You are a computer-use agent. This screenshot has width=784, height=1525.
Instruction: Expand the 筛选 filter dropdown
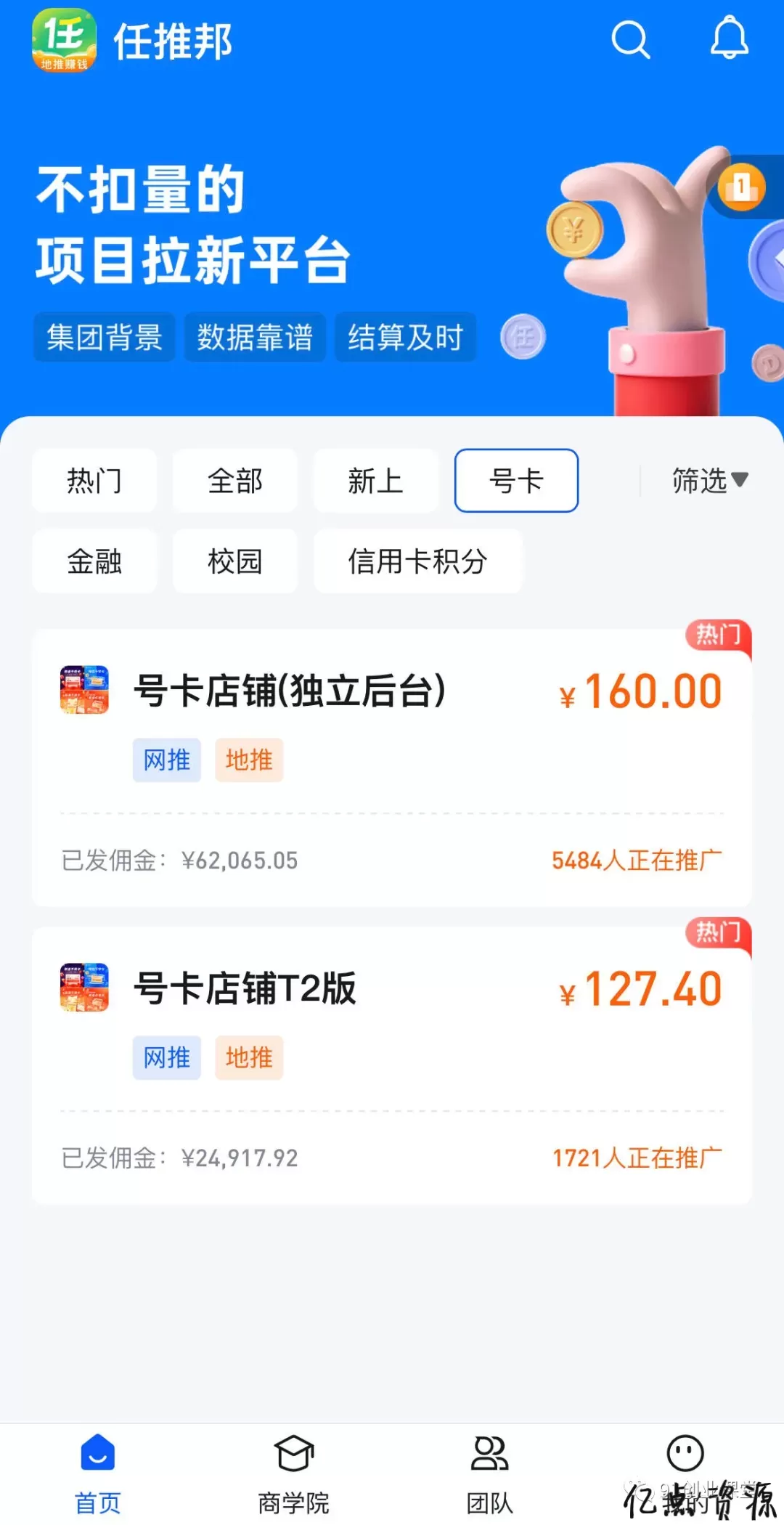coord(709,481)
